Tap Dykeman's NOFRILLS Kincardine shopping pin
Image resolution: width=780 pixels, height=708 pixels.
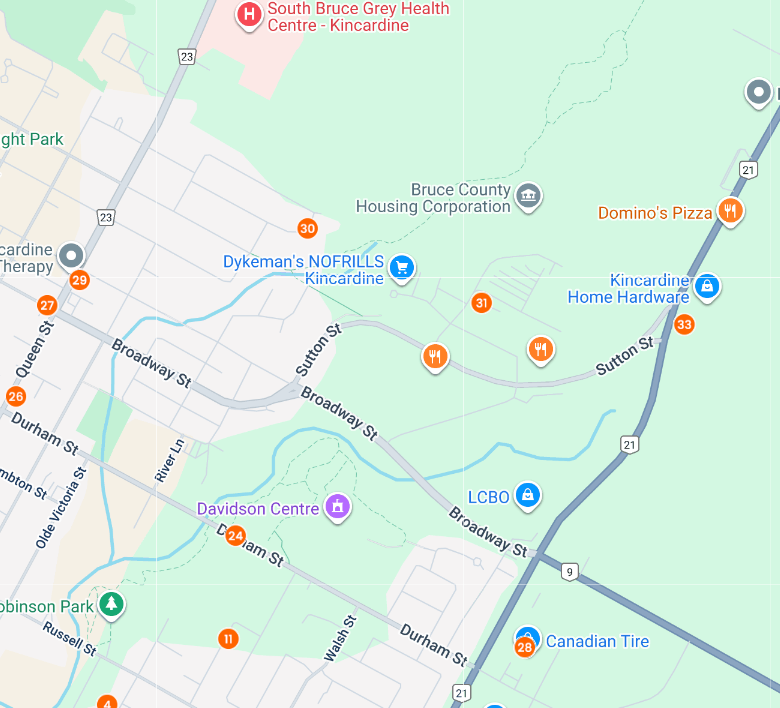[402, 267]
